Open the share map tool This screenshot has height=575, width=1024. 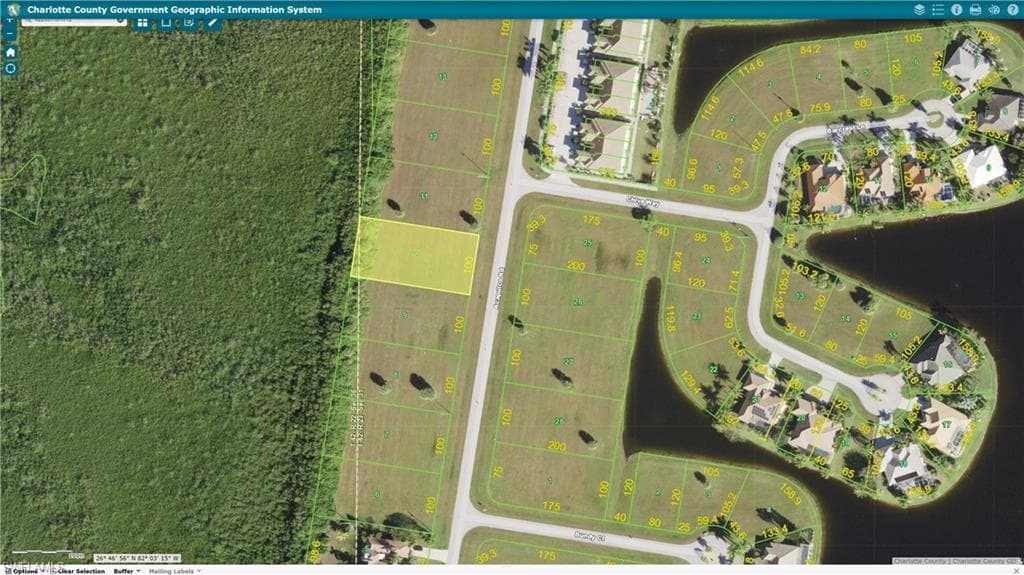tap(994, 10)
